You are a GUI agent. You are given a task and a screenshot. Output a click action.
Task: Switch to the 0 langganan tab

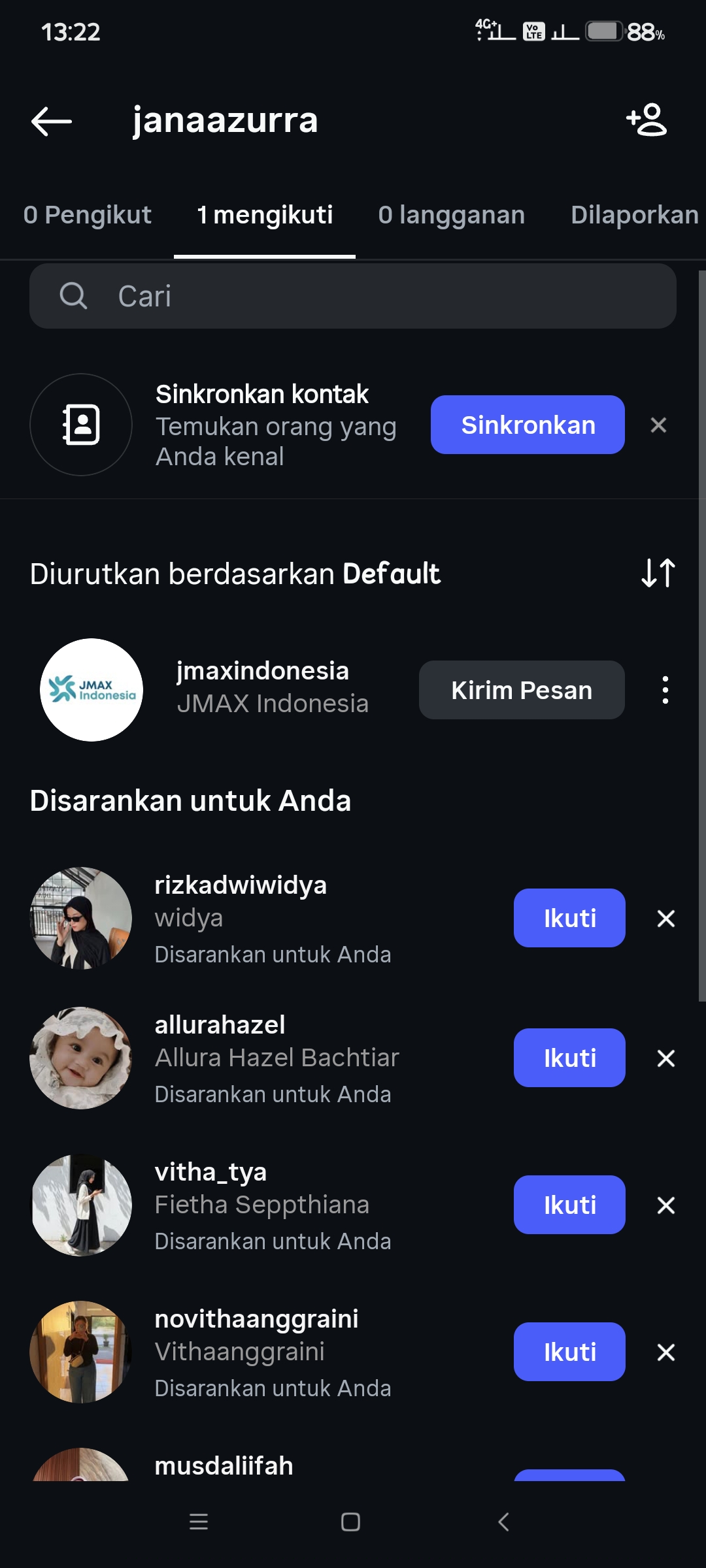tap(451, 215)
